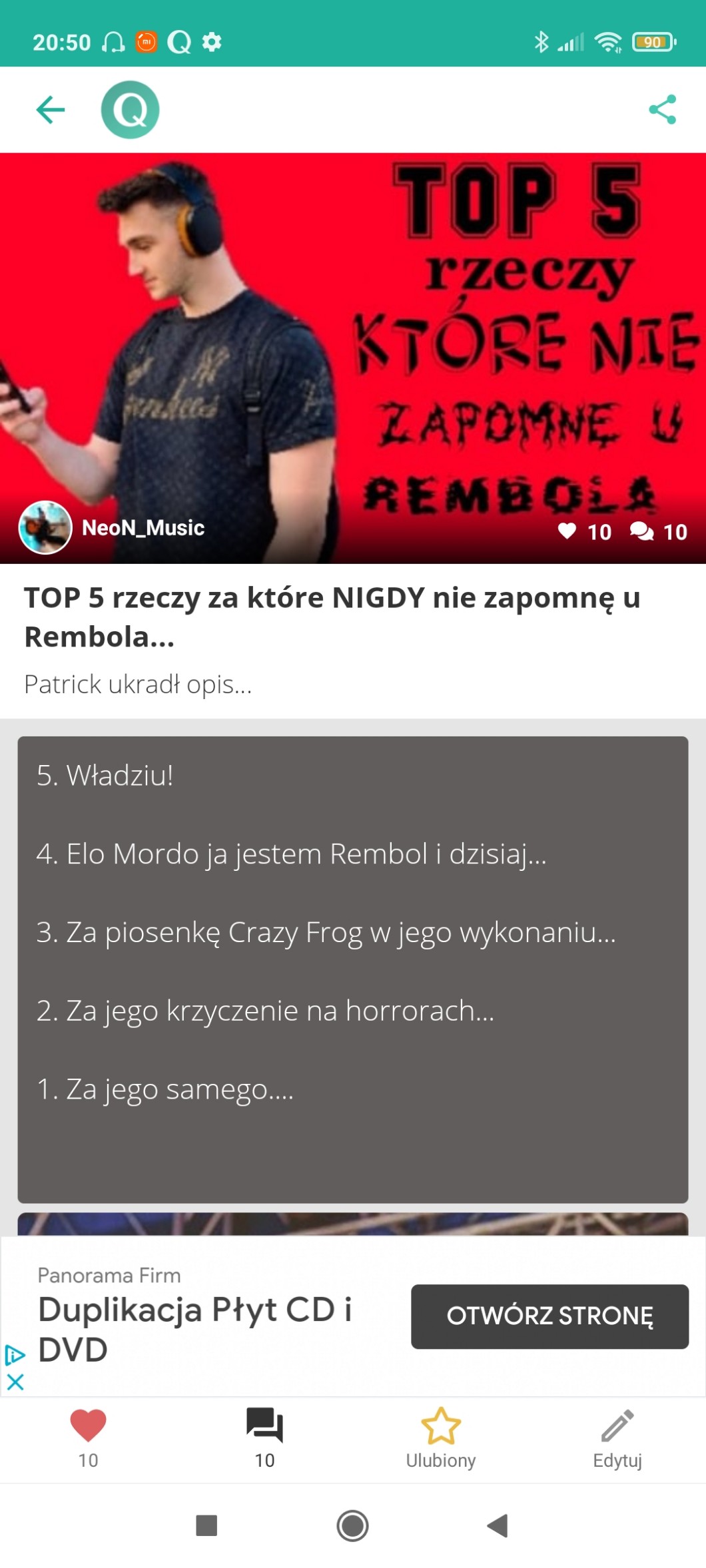Close the Panorama Firm ad banner

[15, 1382]
